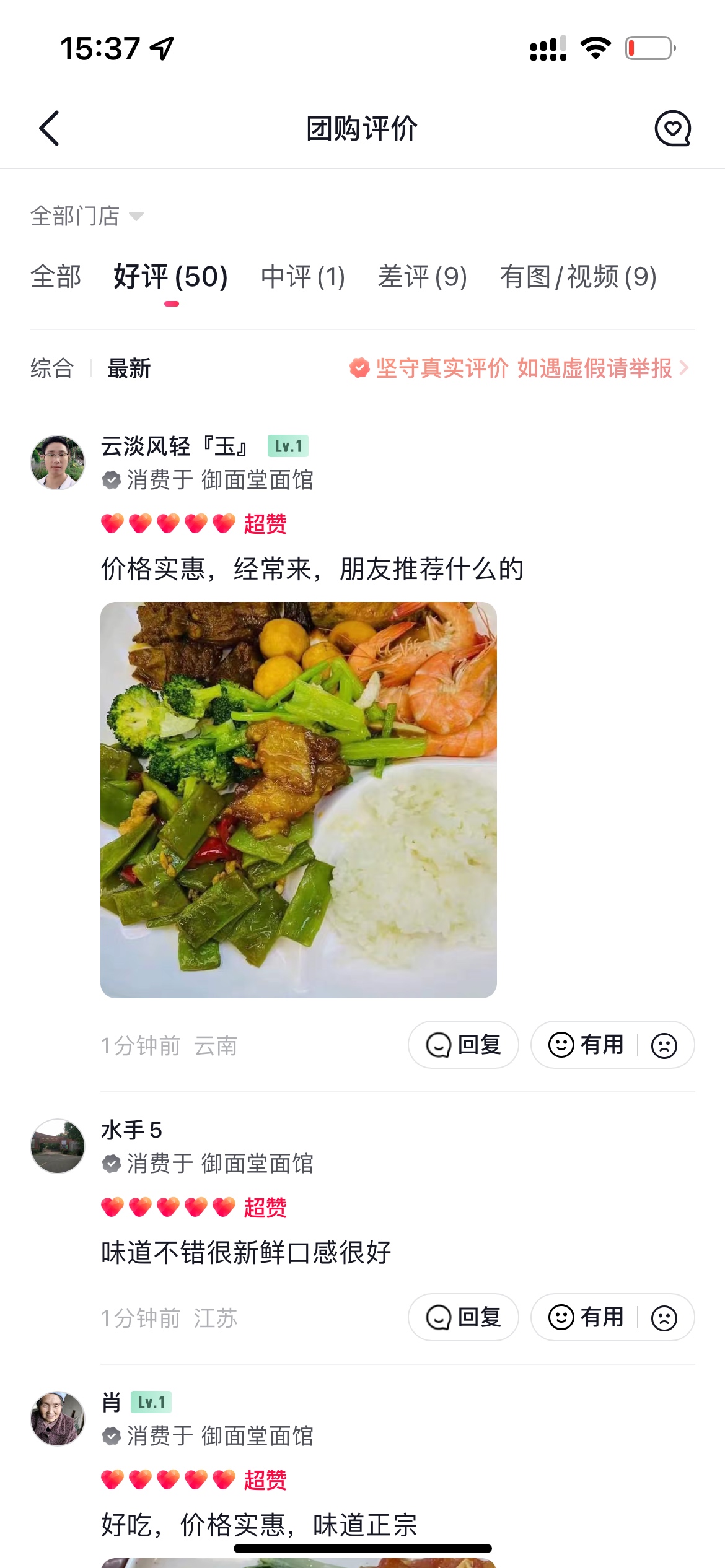The width and height of the screenshot is (725, 1568).
Task: Select the 好评 (50) tab
Action: pos(171,277)
